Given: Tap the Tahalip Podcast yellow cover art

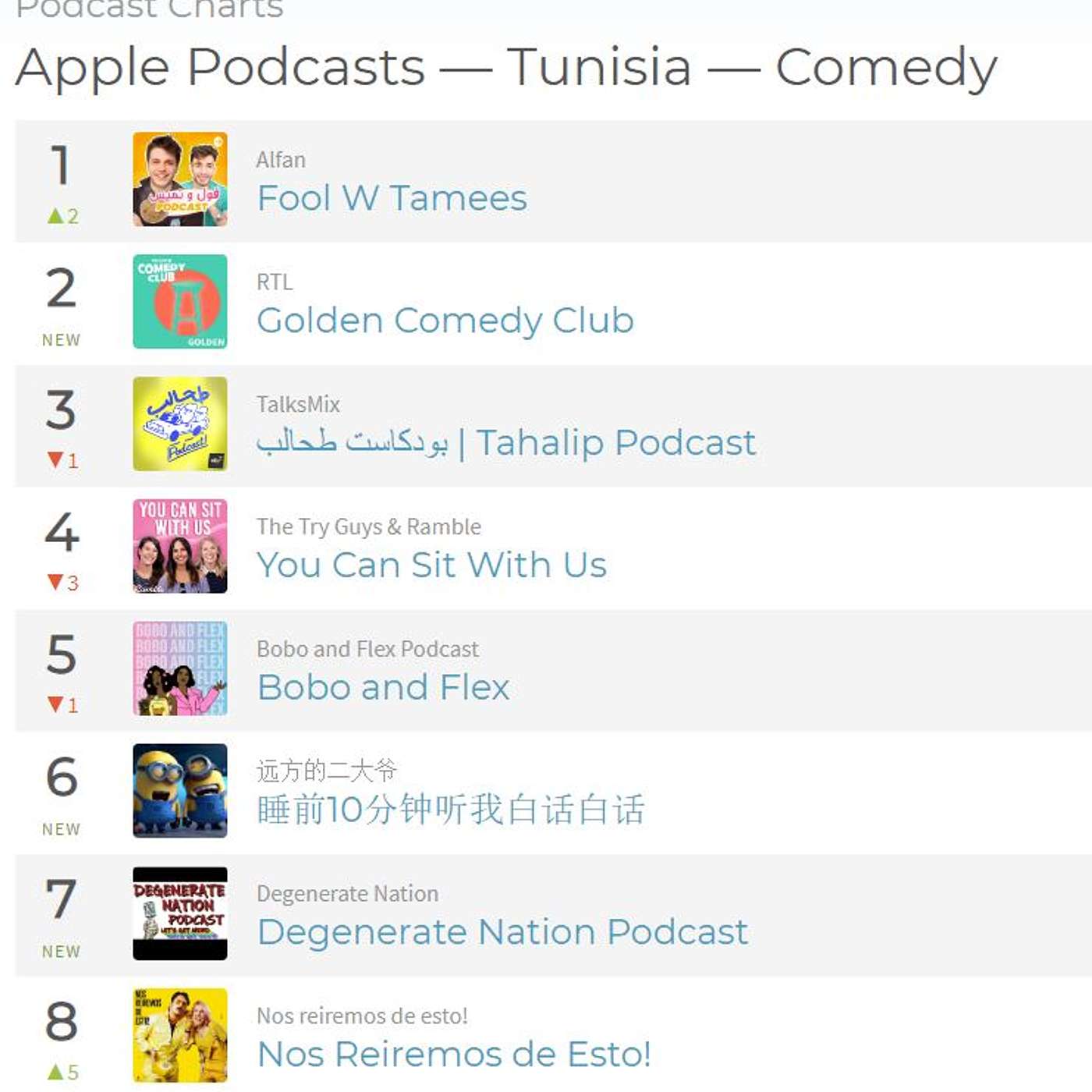Looking at the screenshot, I should pos(179,424).
